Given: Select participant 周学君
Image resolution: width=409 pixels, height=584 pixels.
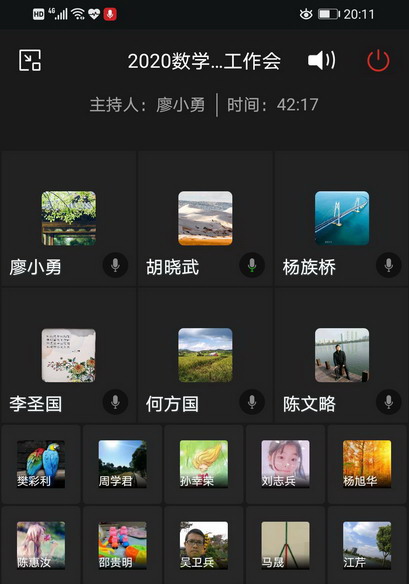Looking at the screenshot, I should [x=123, y=464].
